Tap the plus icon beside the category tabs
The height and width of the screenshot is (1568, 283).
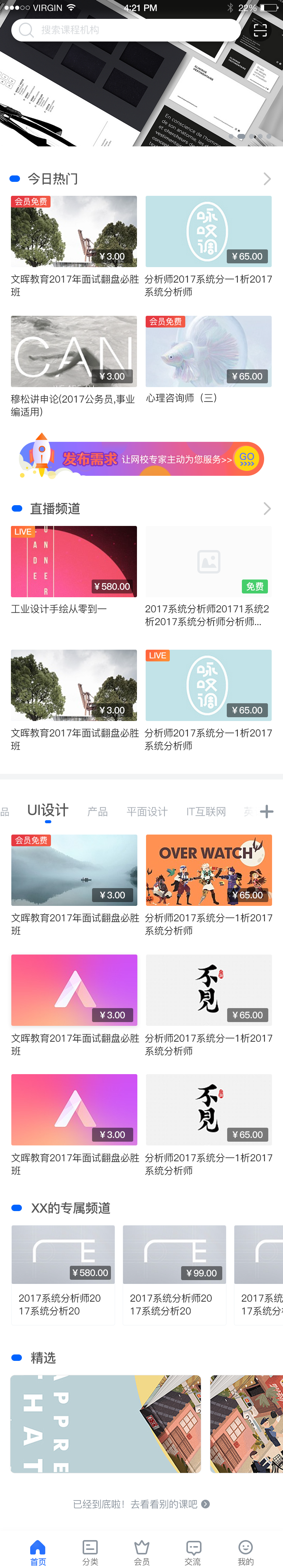pyautogui.click(x=266, y=812)
